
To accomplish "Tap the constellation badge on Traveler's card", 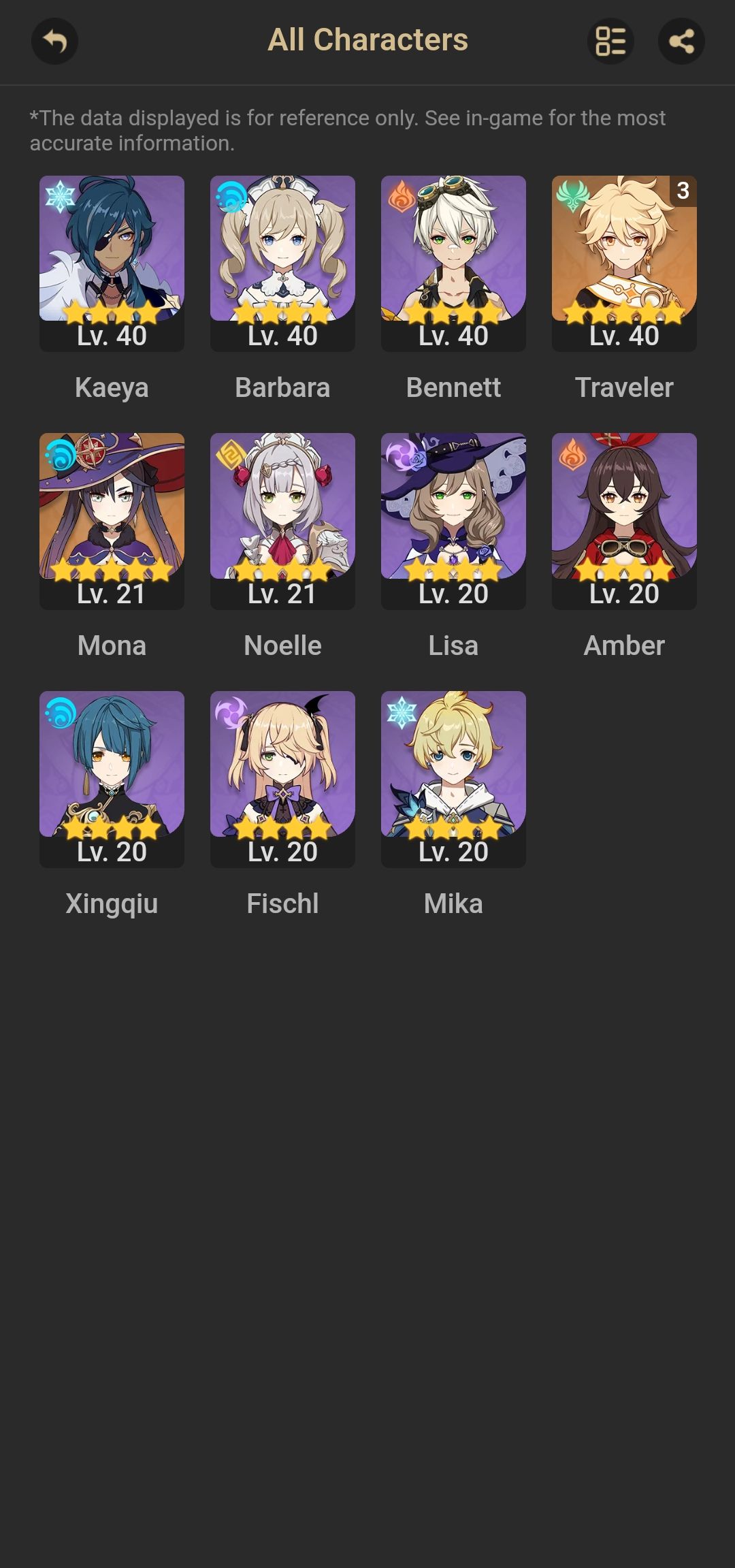I will 683,191.
